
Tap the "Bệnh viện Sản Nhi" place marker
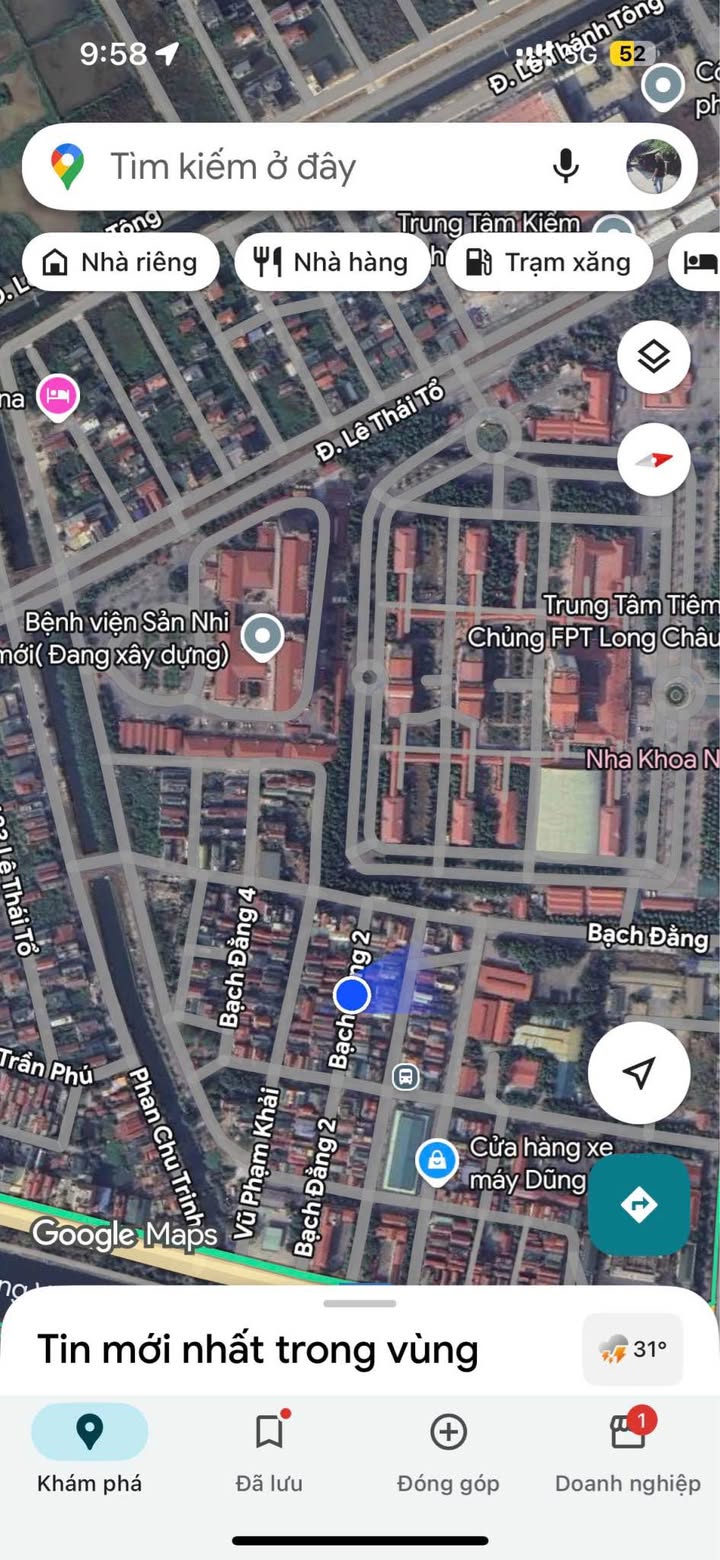263,636
